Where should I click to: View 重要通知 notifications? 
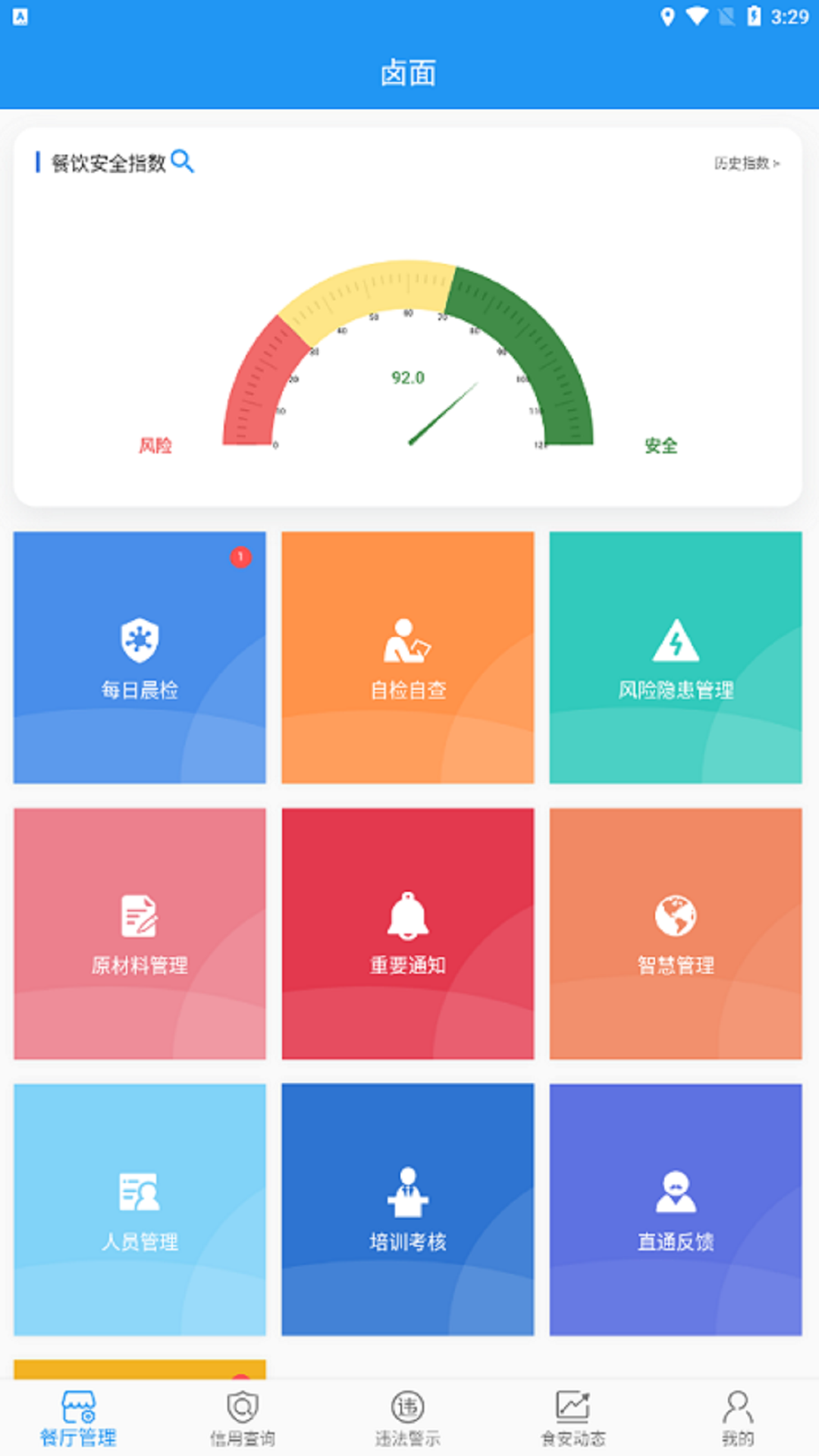(x=408, y=934)
